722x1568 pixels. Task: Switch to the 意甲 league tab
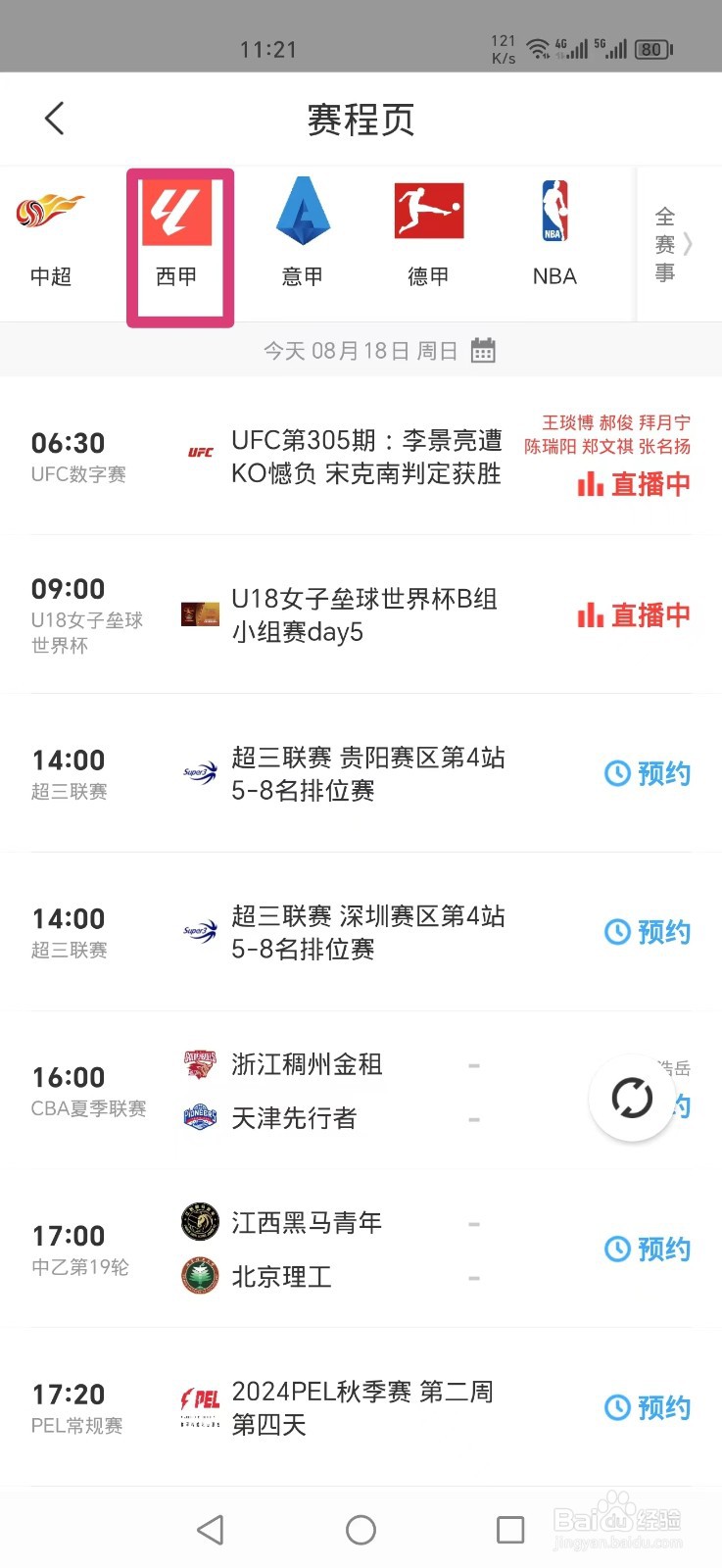[303, 240]
